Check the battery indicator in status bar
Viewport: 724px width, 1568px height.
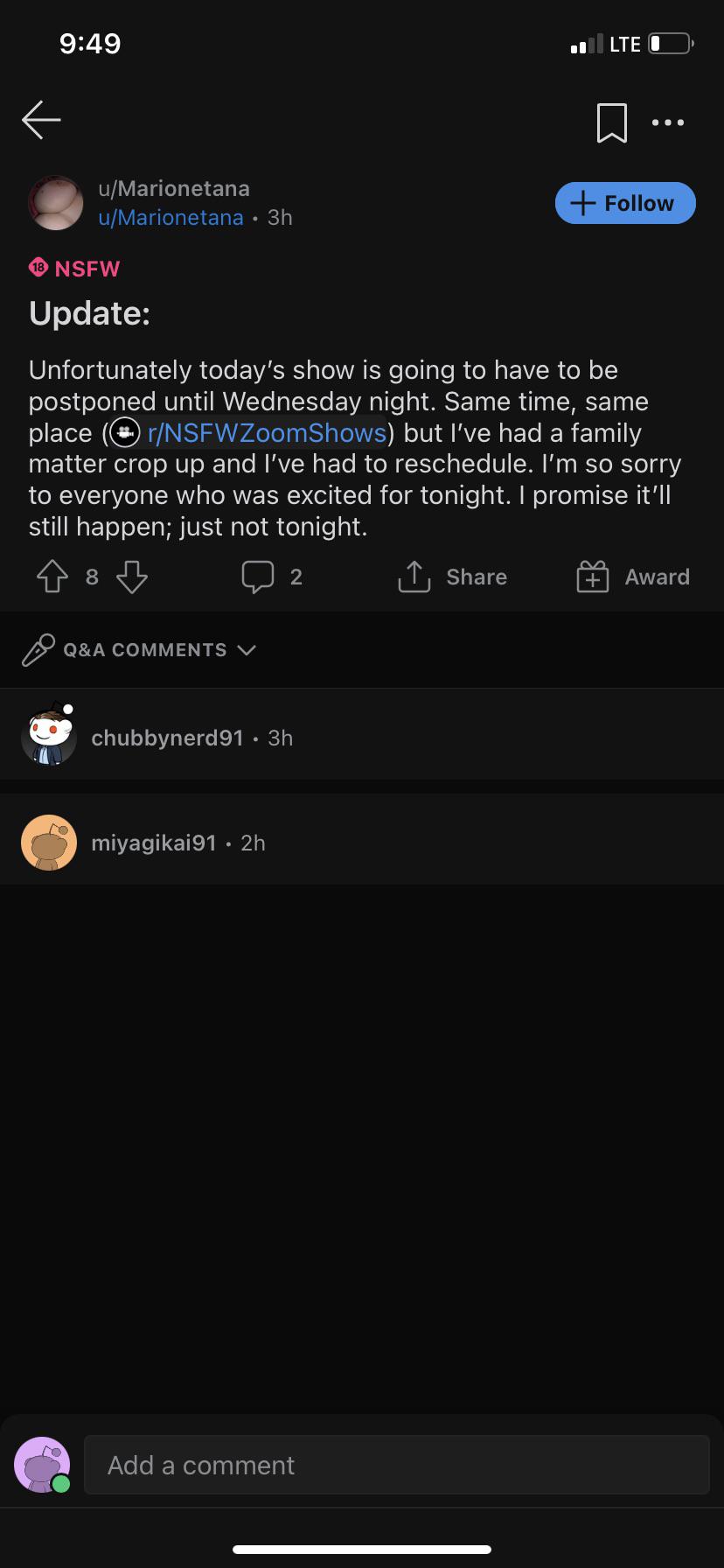tap(668, 43)
